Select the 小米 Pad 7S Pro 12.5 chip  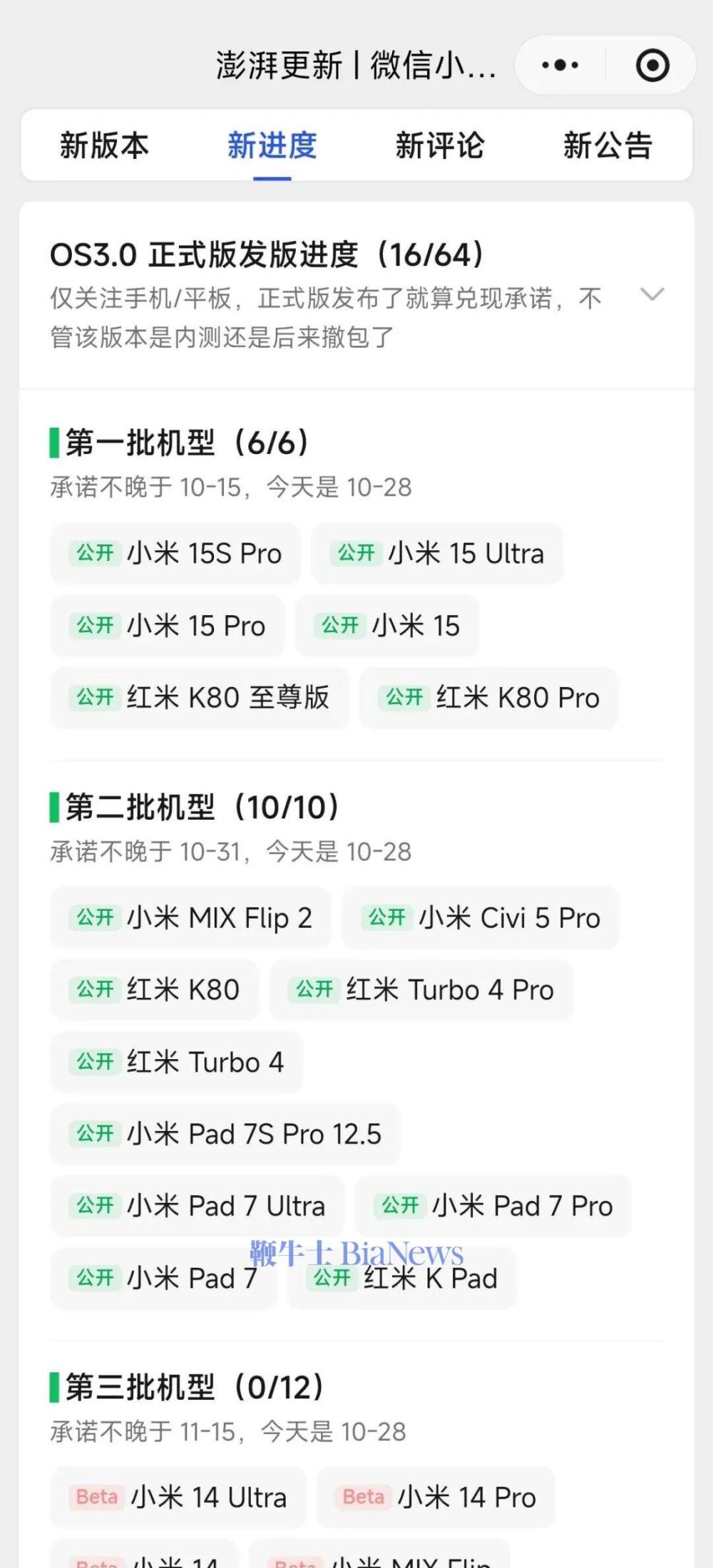[x=225, y=1134]
